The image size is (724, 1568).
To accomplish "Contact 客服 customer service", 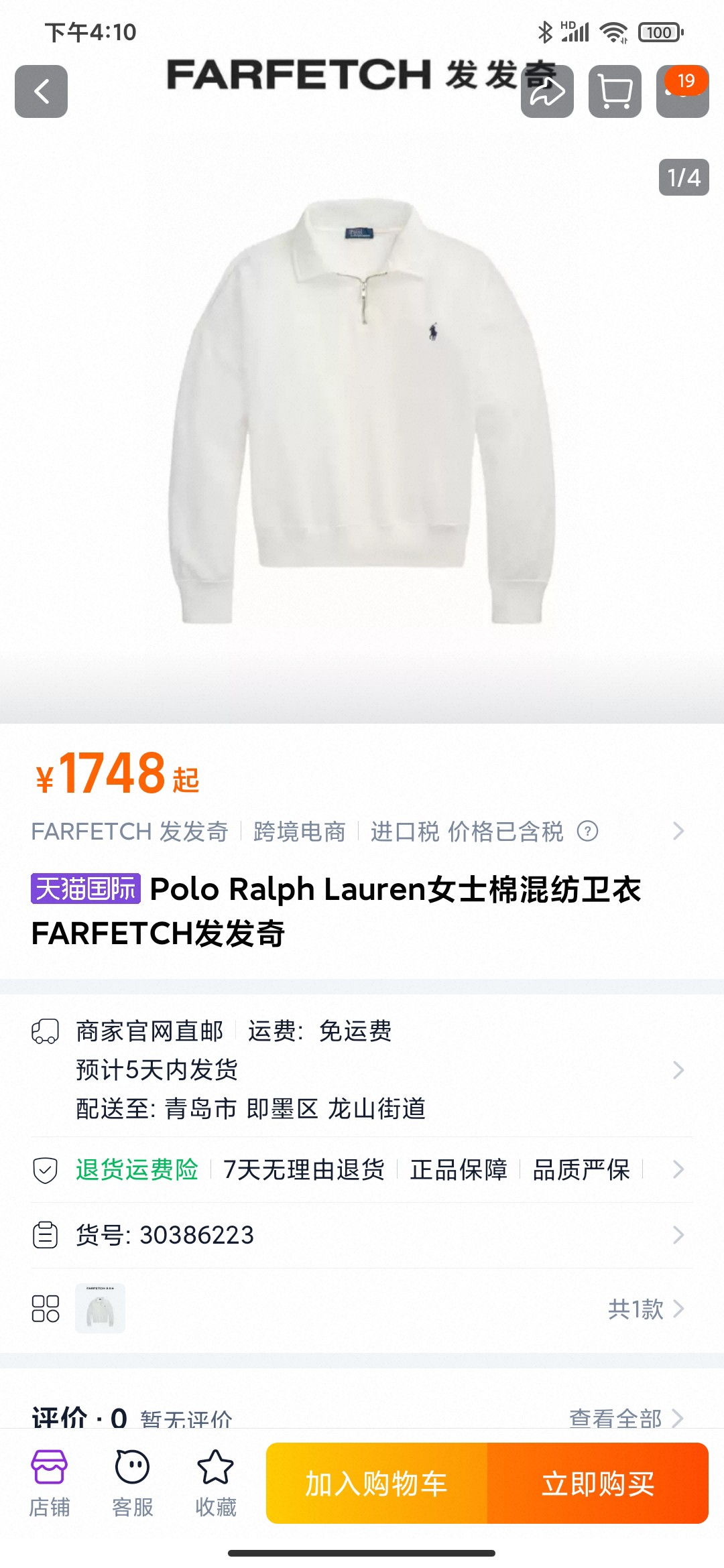I will tap(132, 1482).
